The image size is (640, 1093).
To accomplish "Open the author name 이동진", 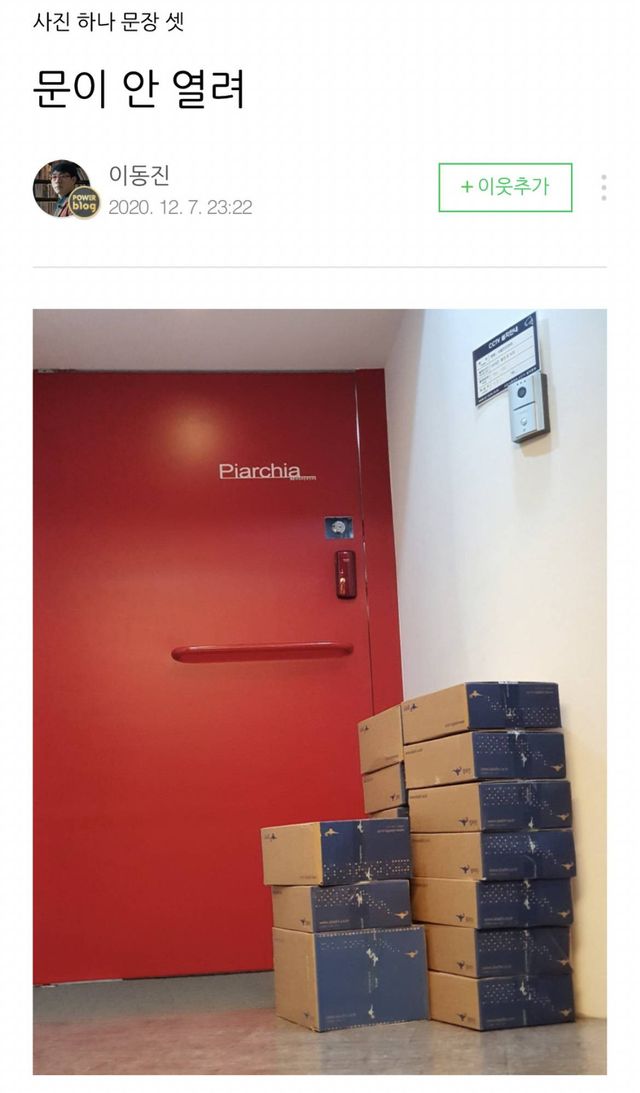I will click(x=138, y=175).
